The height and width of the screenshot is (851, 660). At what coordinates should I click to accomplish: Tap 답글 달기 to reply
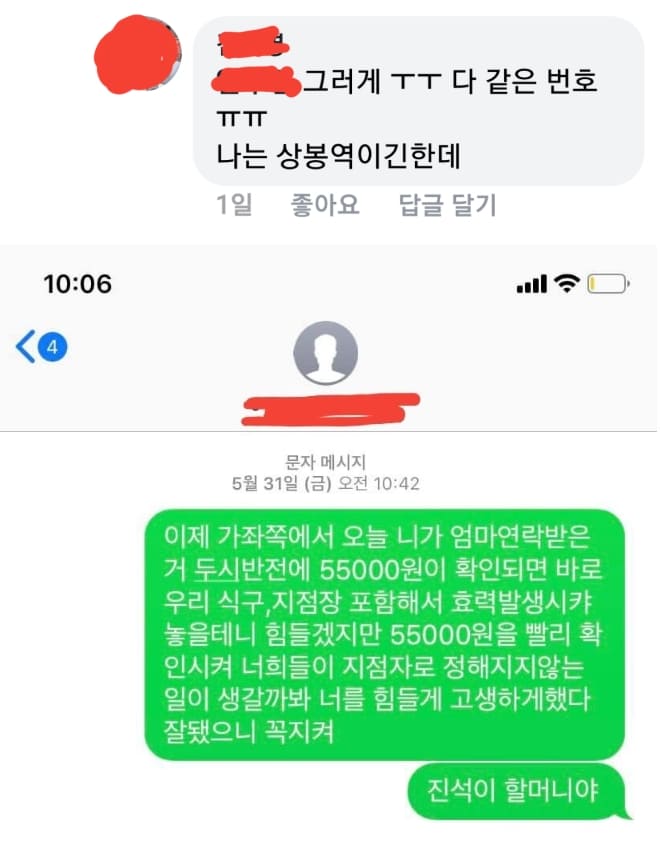click(x=447, y=206)
